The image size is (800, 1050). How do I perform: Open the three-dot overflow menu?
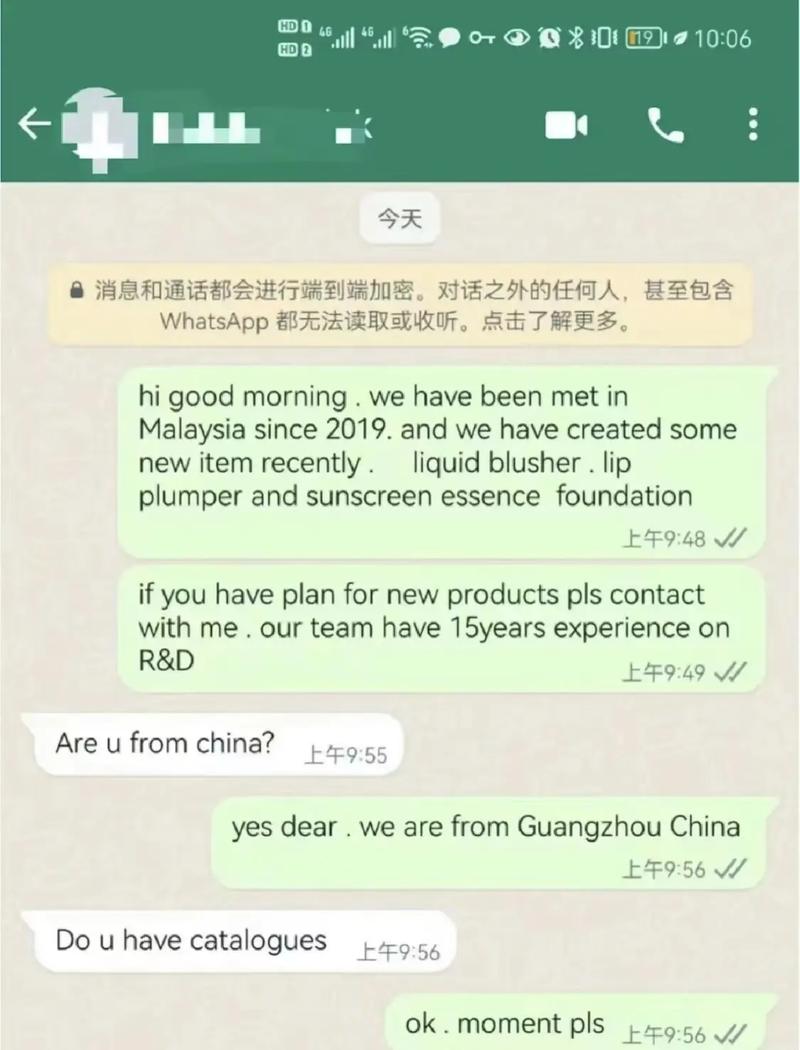[x=753, y=125]
